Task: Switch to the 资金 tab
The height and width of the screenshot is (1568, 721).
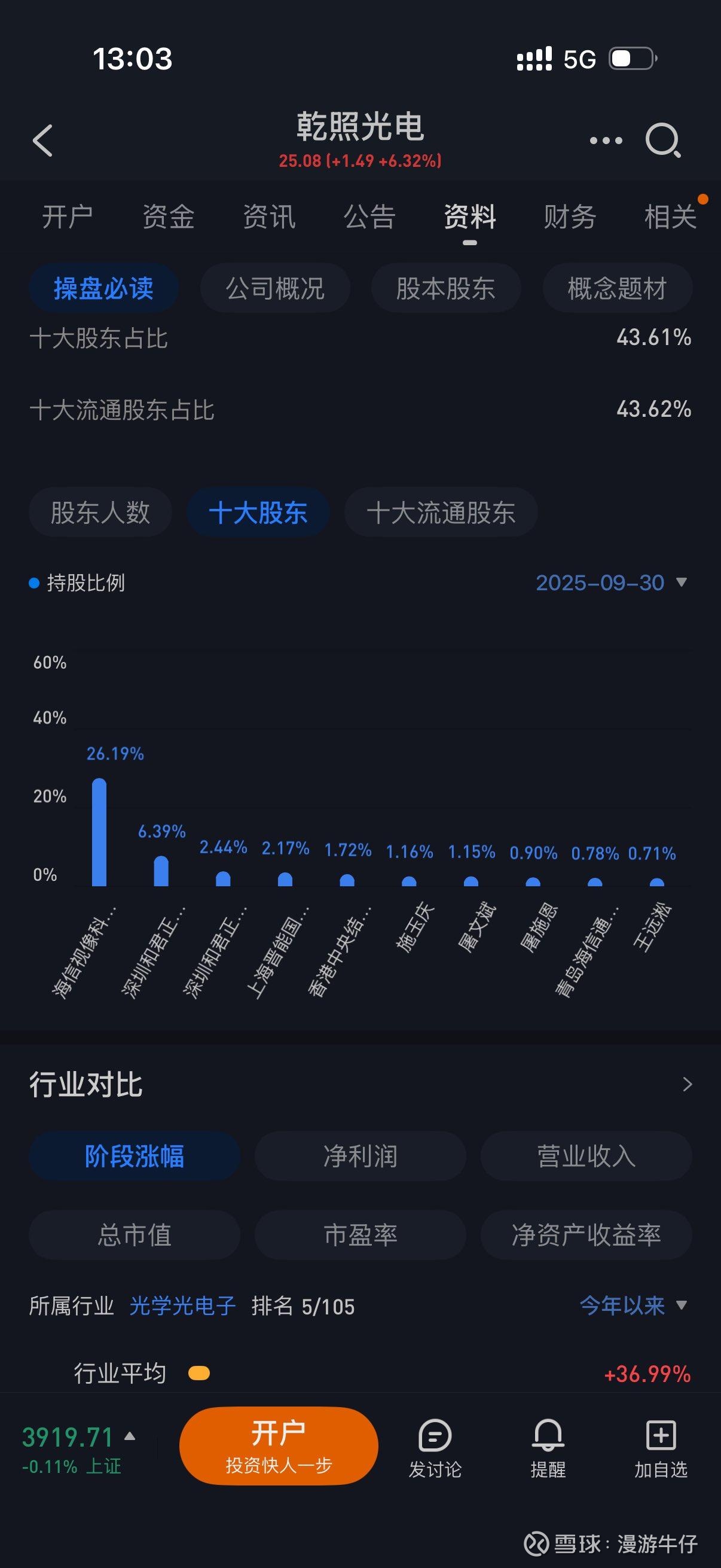Action: point(169,216)
